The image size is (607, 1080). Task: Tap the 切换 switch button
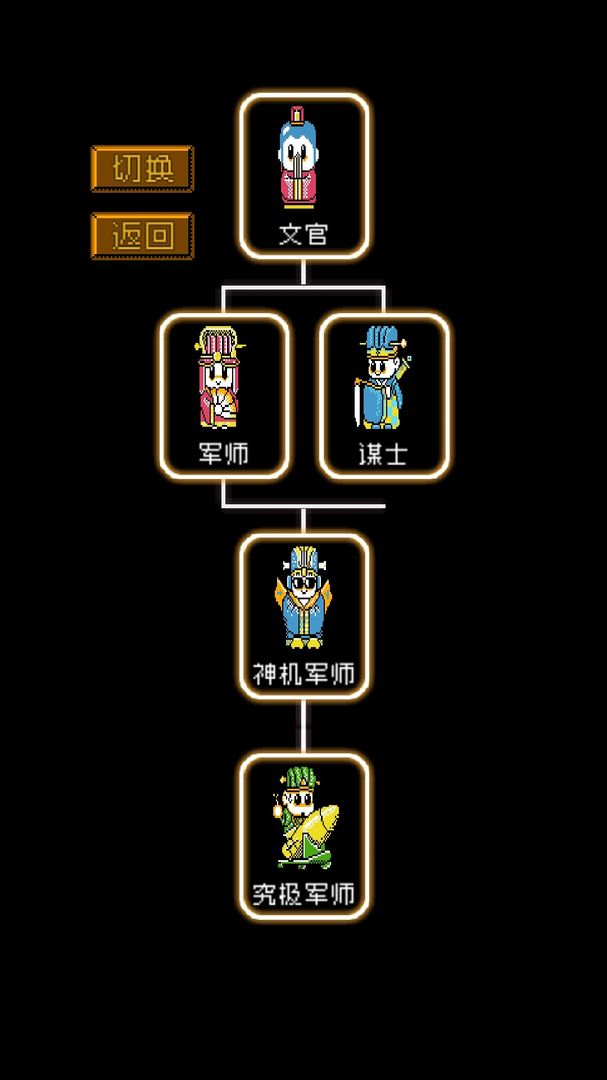coord(142,169)
